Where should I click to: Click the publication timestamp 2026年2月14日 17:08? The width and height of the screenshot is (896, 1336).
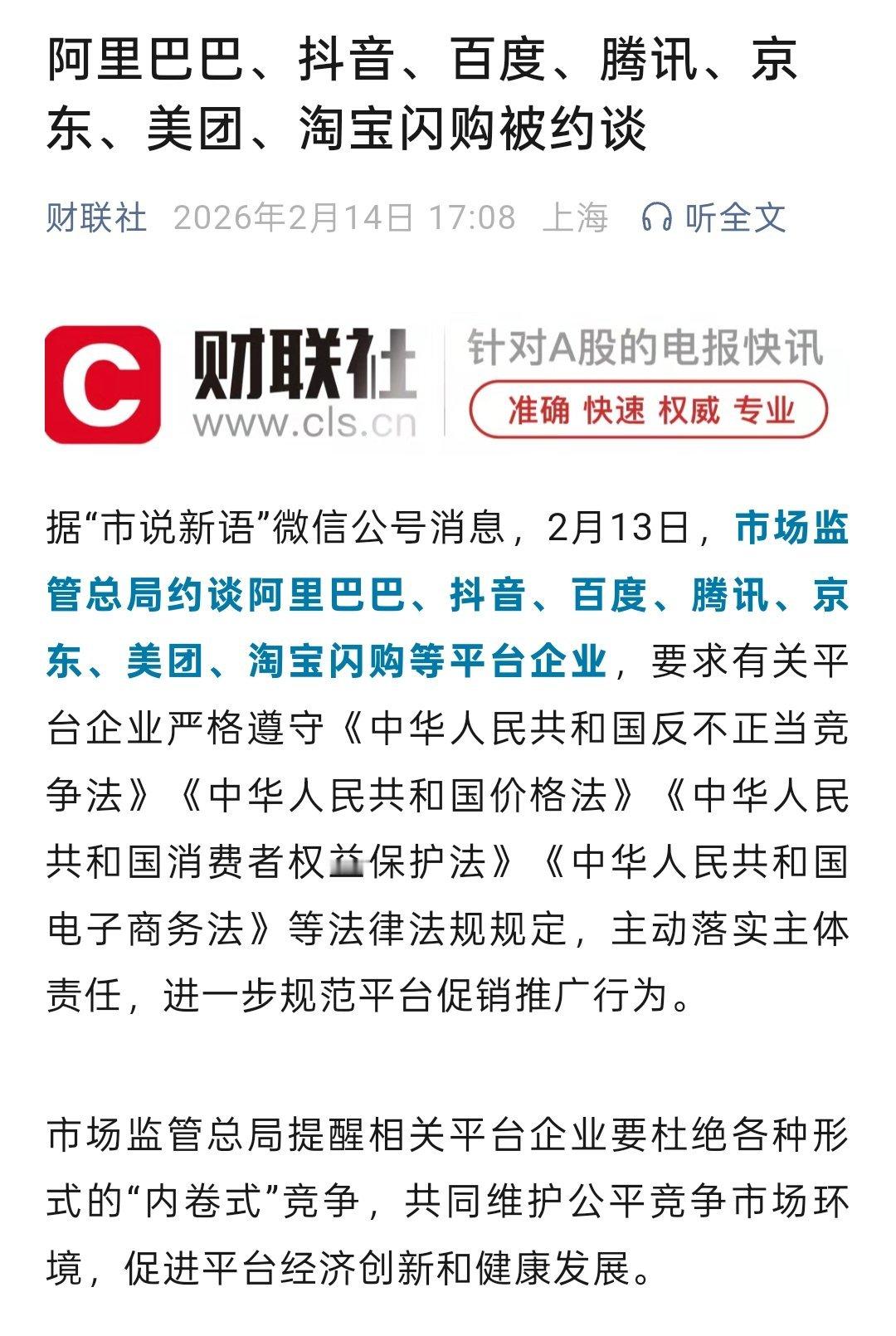coord(348,217)
